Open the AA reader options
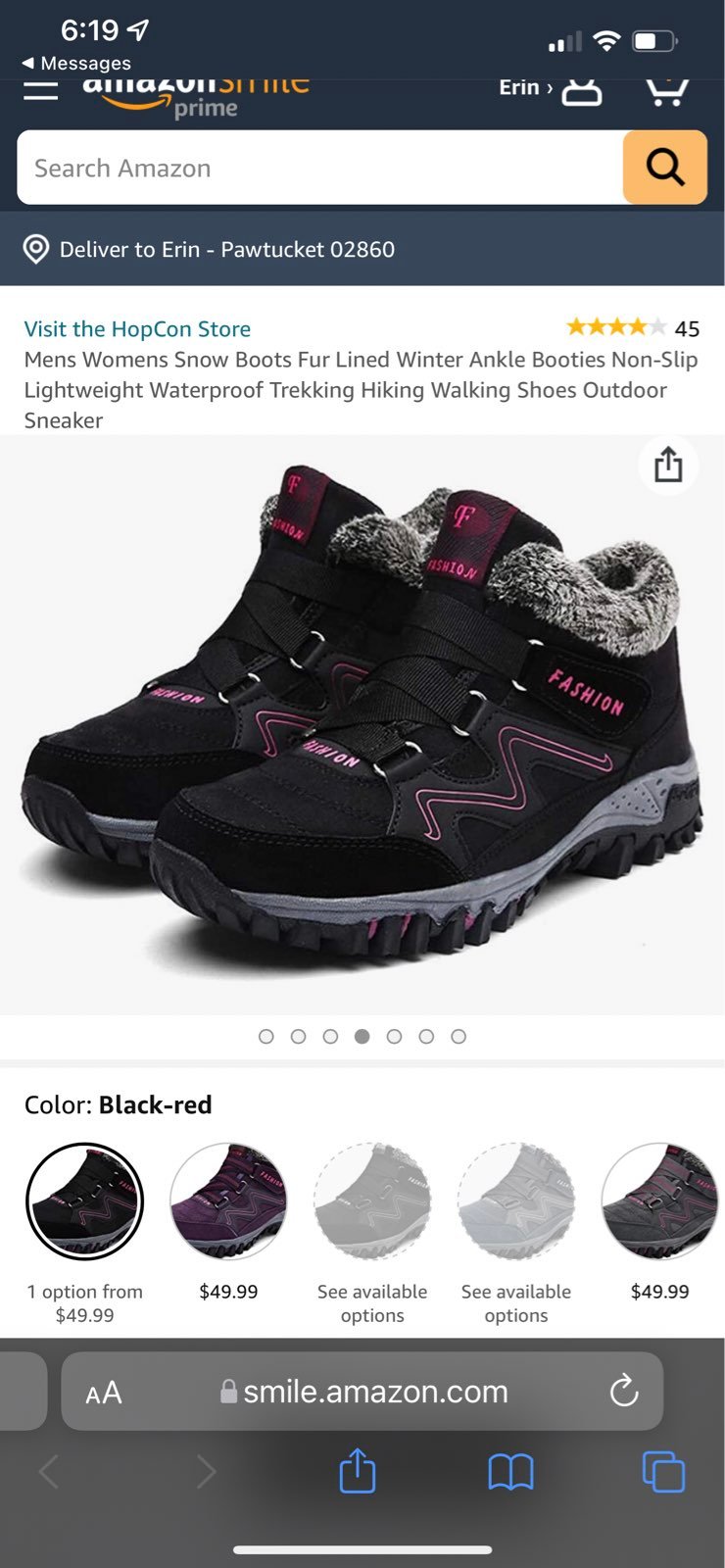Viewport: 725px width, 1568px height. 104,1392
